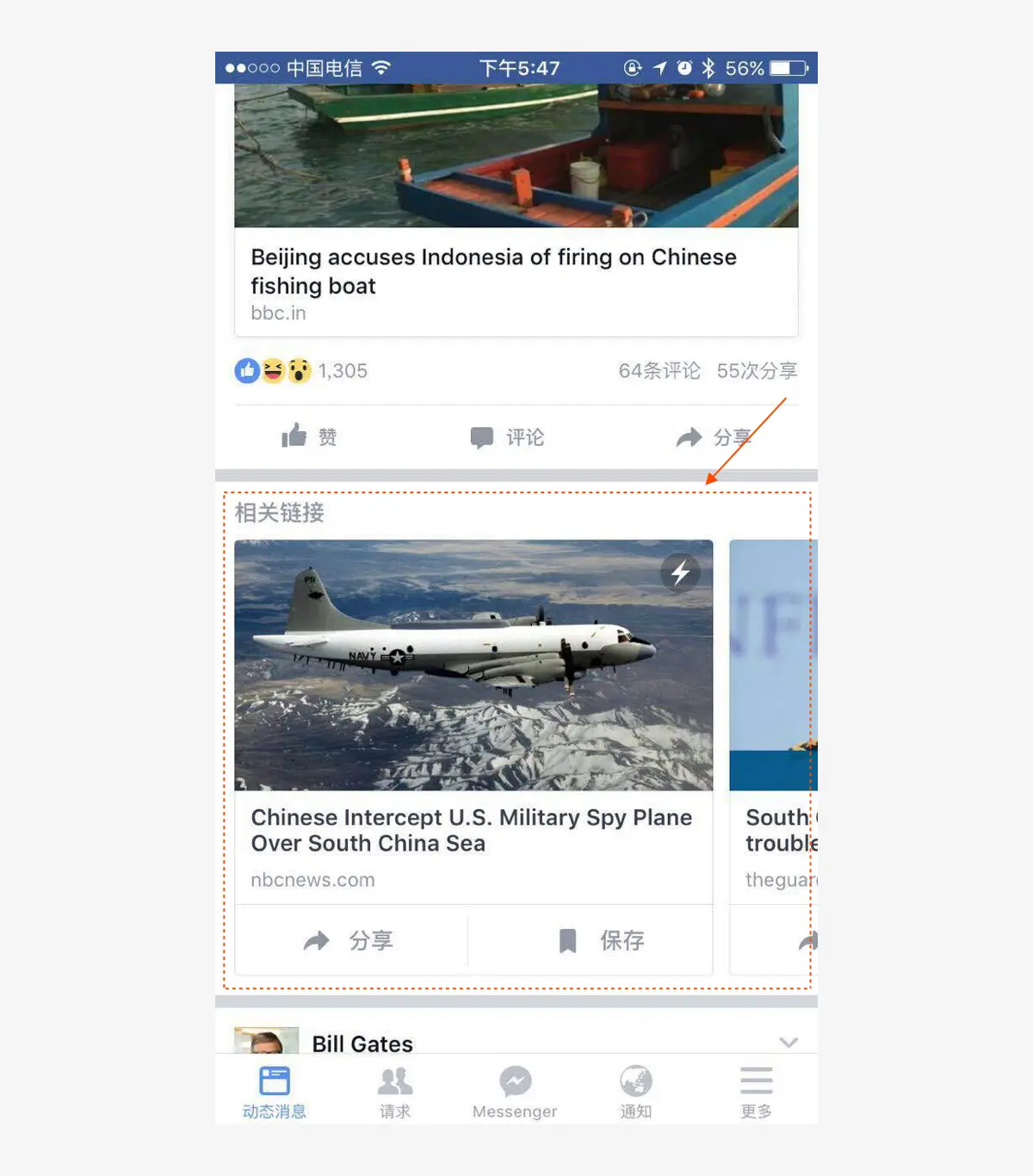Open the Chinese Intercept U.S. Spy Plane article

tap(472, 830)
